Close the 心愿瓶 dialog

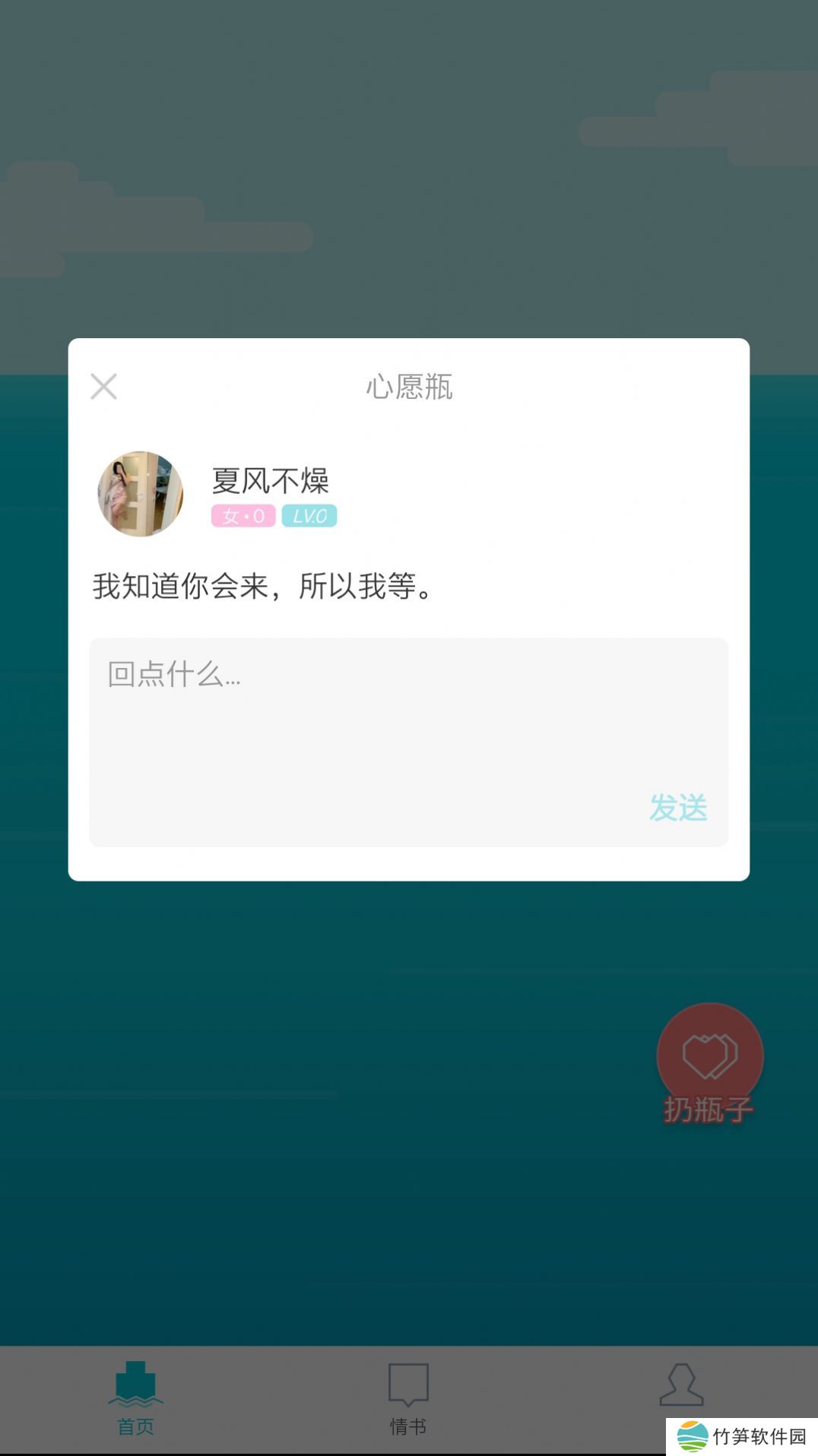click(103, 386)
